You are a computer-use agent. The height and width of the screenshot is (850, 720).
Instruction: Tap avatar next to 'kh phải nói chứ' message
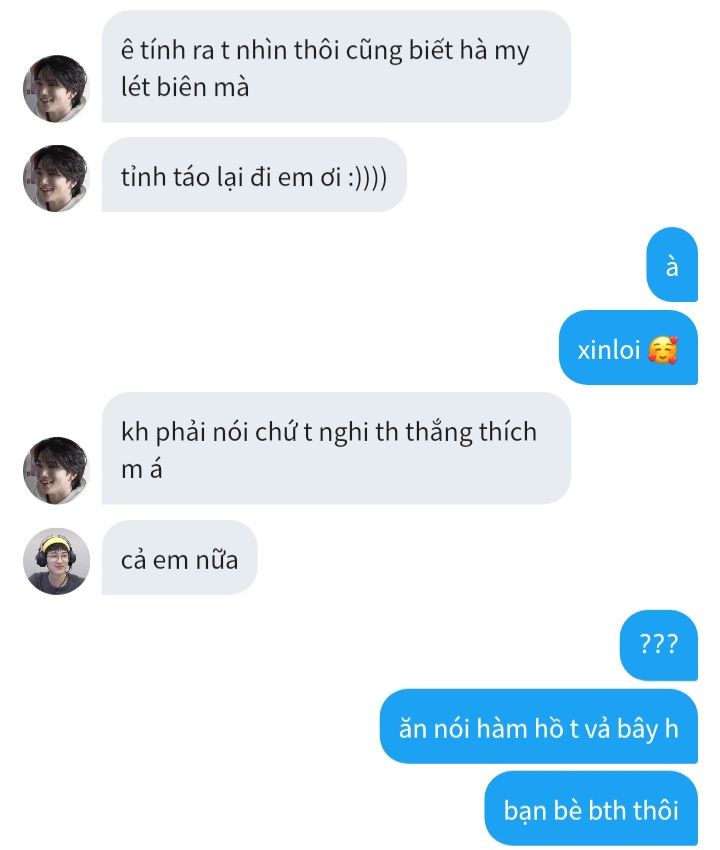57,470
